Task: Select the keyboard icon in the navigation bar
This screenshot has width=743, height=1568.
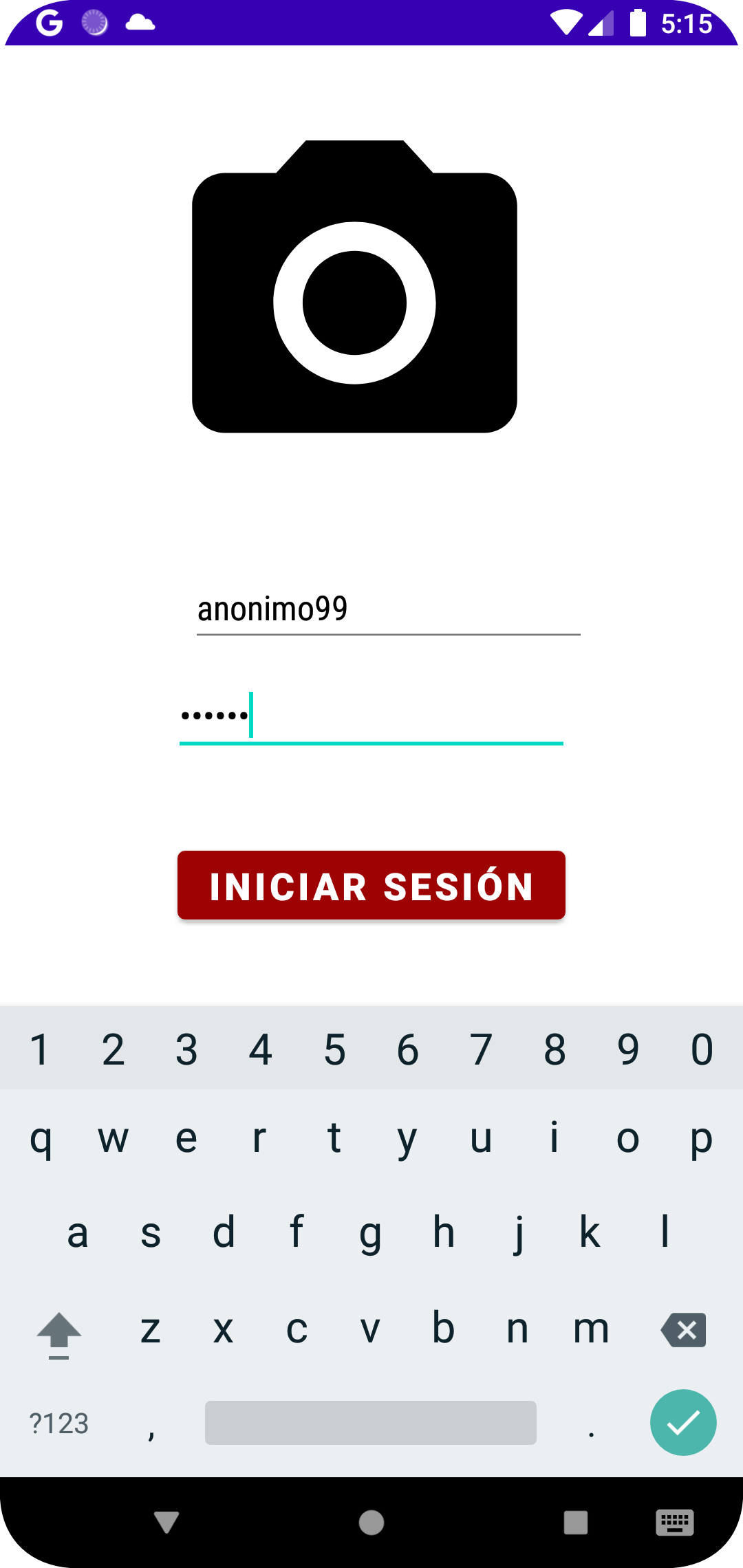Action: tap(675, 1522)
